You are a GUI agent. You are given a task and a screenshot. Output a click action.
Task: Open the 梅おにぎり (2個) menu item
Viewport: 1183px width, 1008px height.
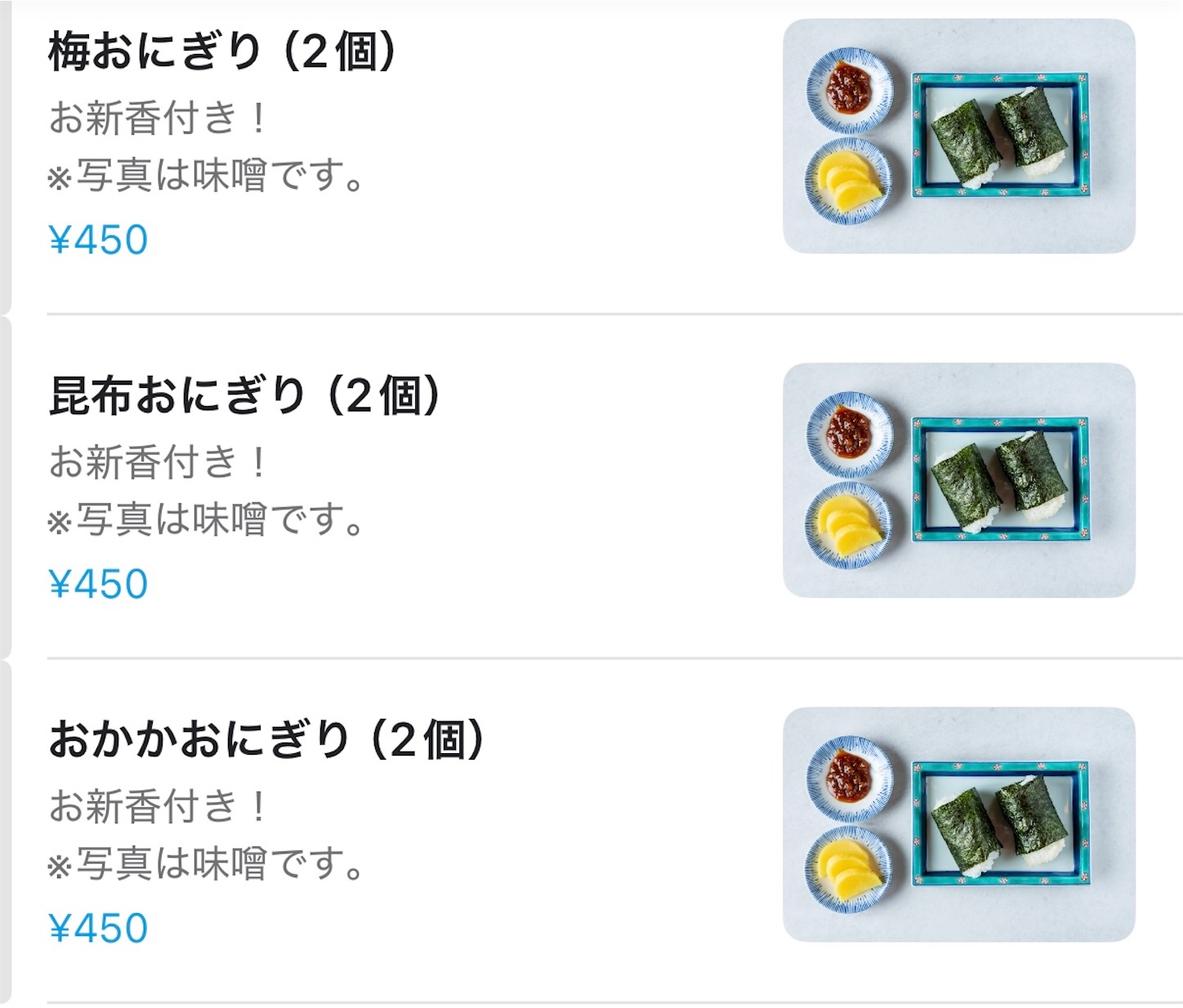click(221, 51)
